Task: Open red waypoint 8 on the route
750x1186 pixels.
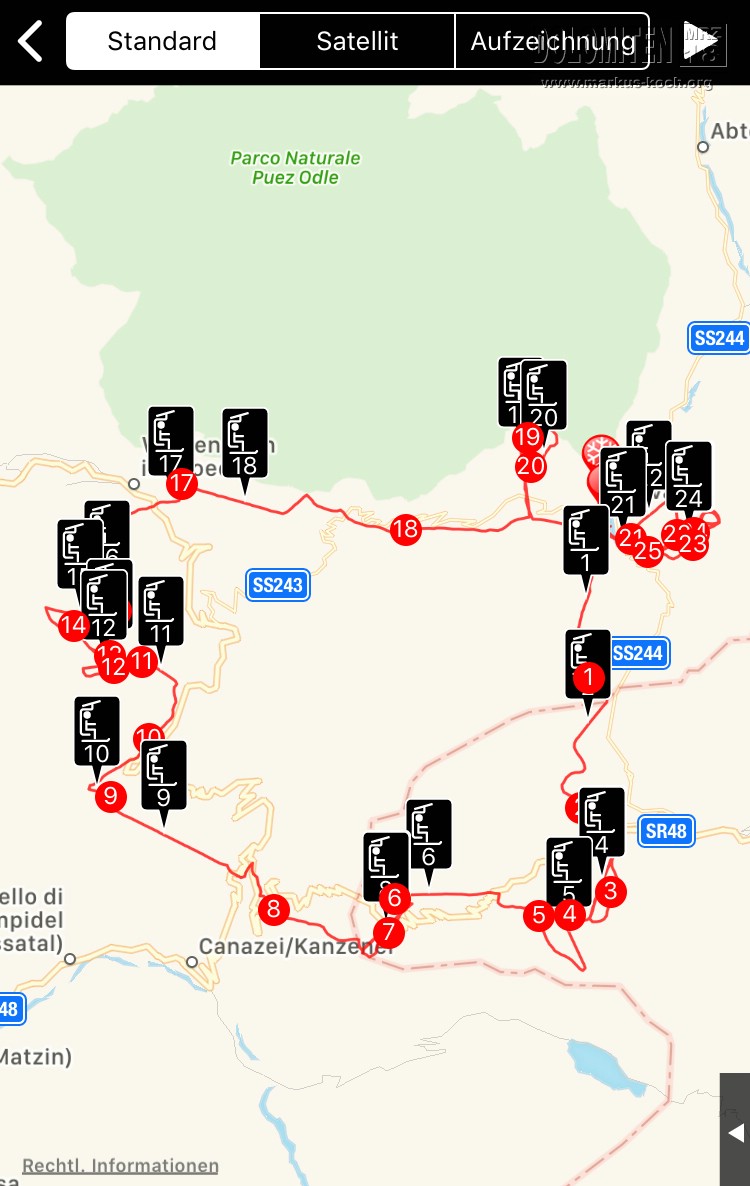Action: pos(272,910)
